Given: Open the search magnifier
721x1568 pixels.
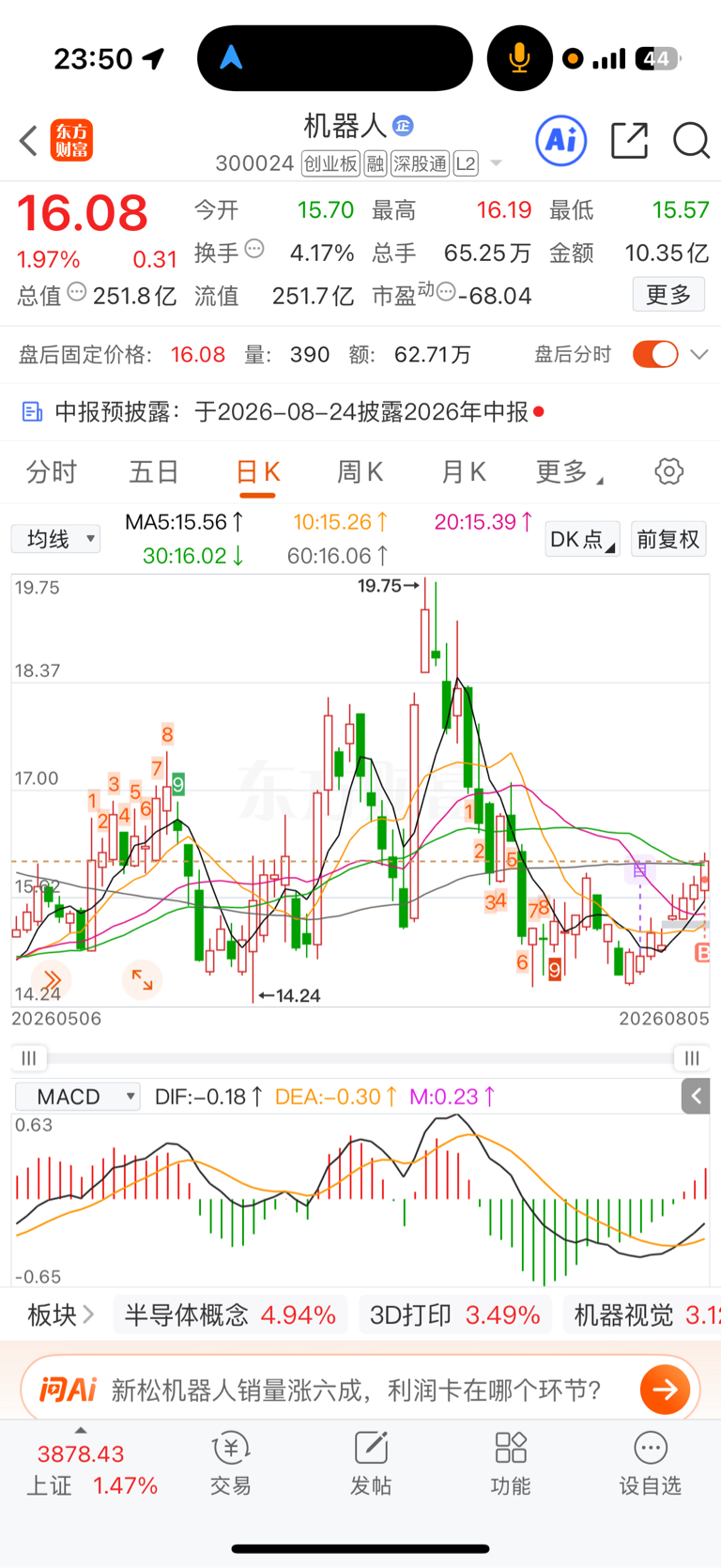Looking at the screenshot, I should click(691, 141).
